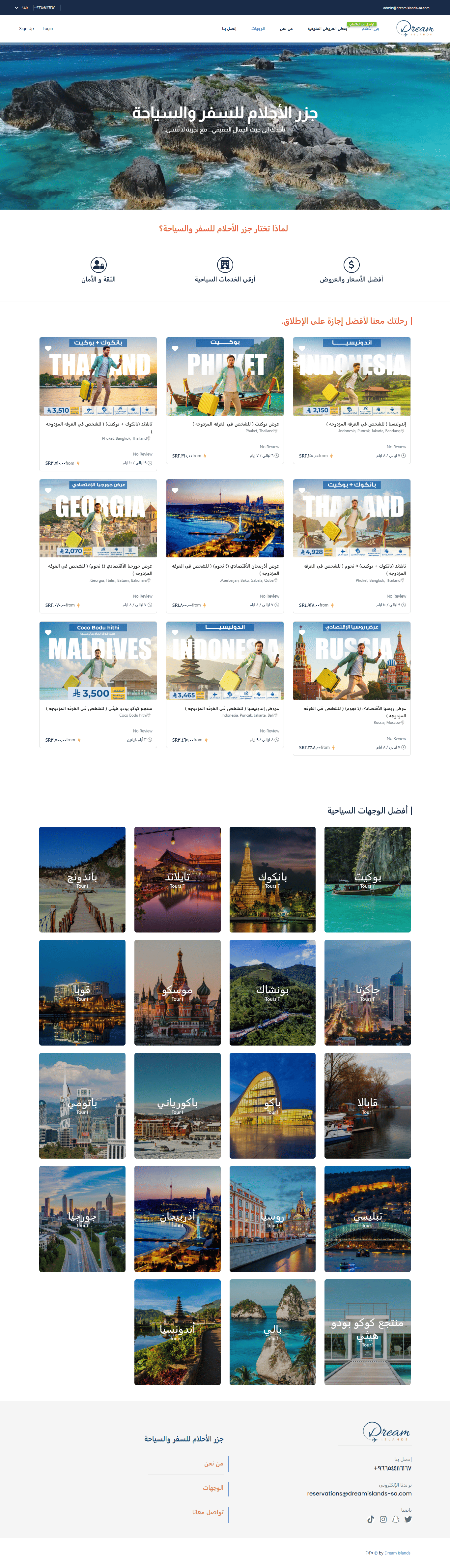Open the الوجهات navigation menu item

pos(258,29)
